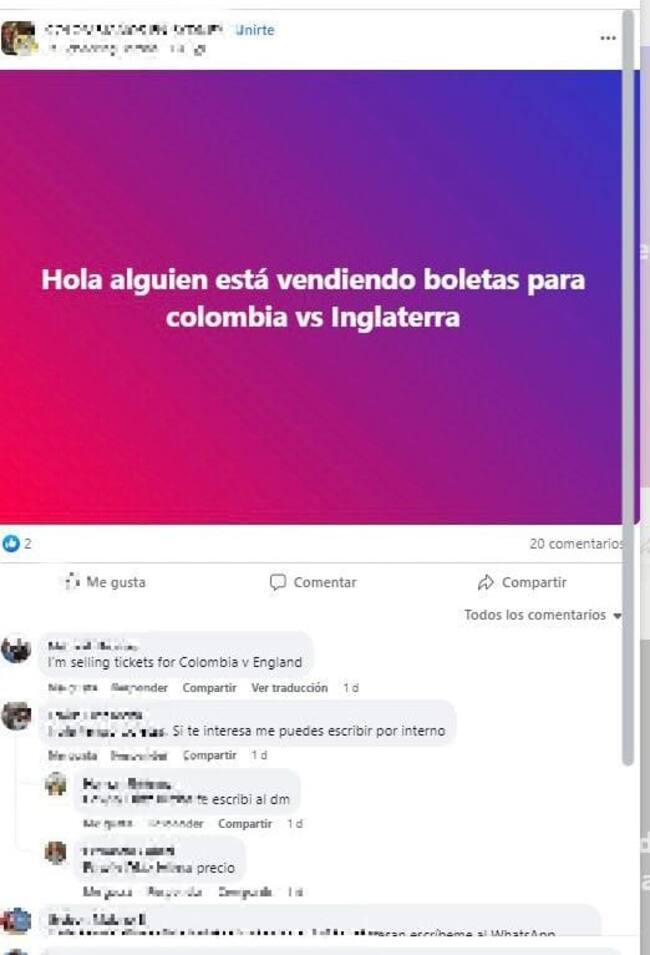The height and width of the screenshot is (955, 650).
Task: View who reacted to the post
Action: [17, 544]
